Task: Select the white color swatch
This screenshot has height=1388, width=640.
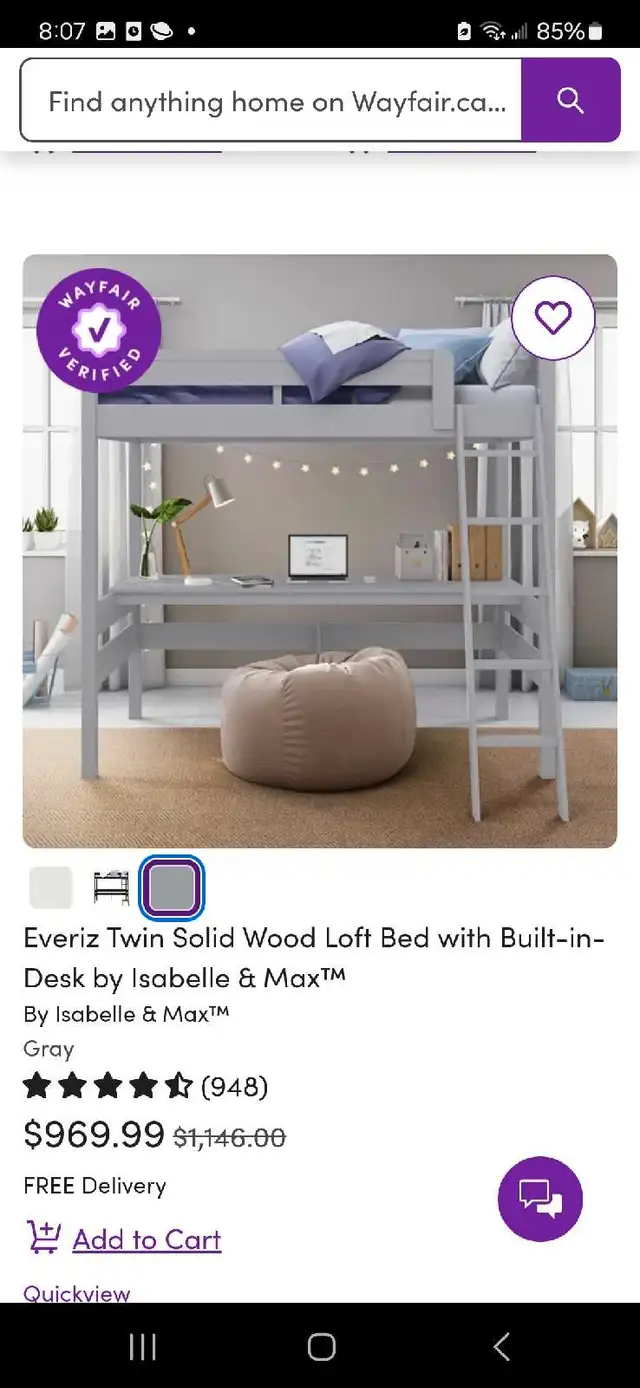Action: (51, 887)
